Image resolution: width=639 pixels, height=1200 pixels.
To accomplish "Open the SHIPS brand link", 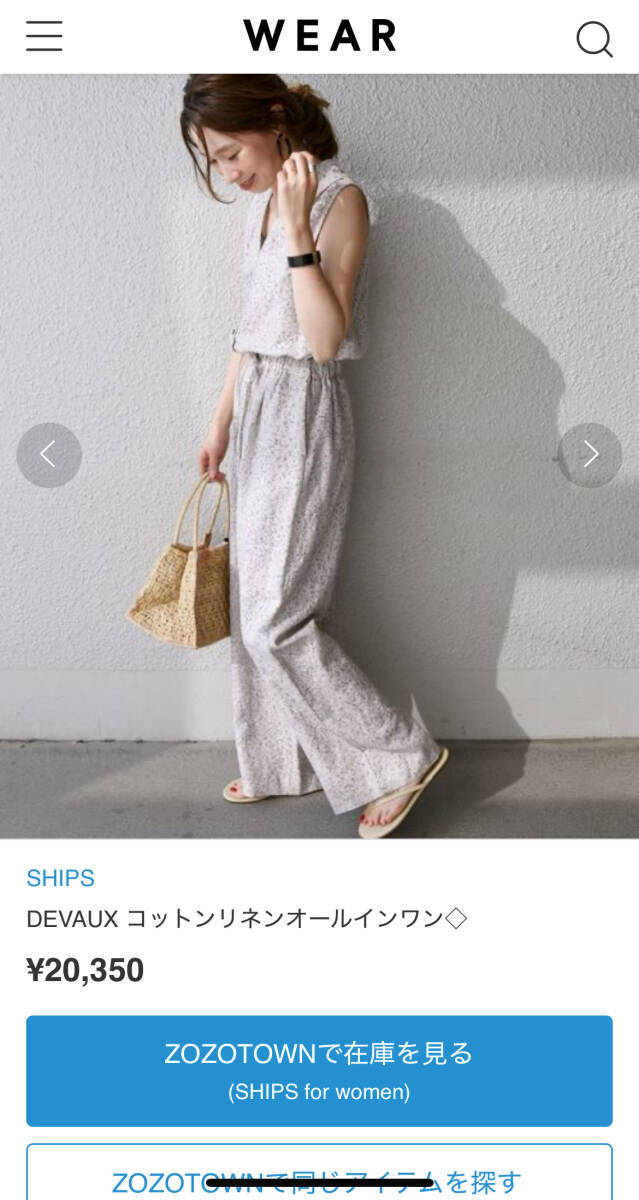I will [x=60, y=878].
